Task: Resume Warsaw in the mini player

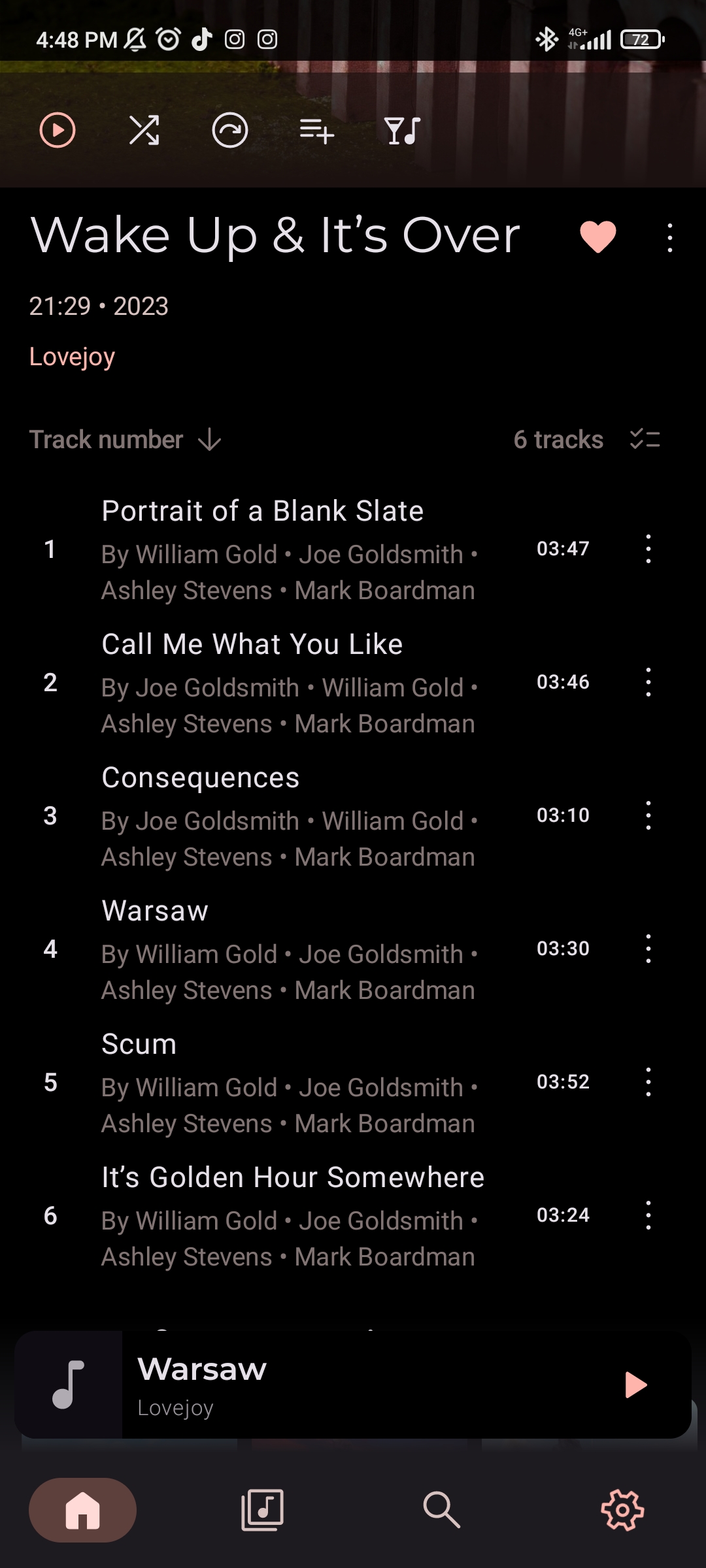Action: 635,1384
